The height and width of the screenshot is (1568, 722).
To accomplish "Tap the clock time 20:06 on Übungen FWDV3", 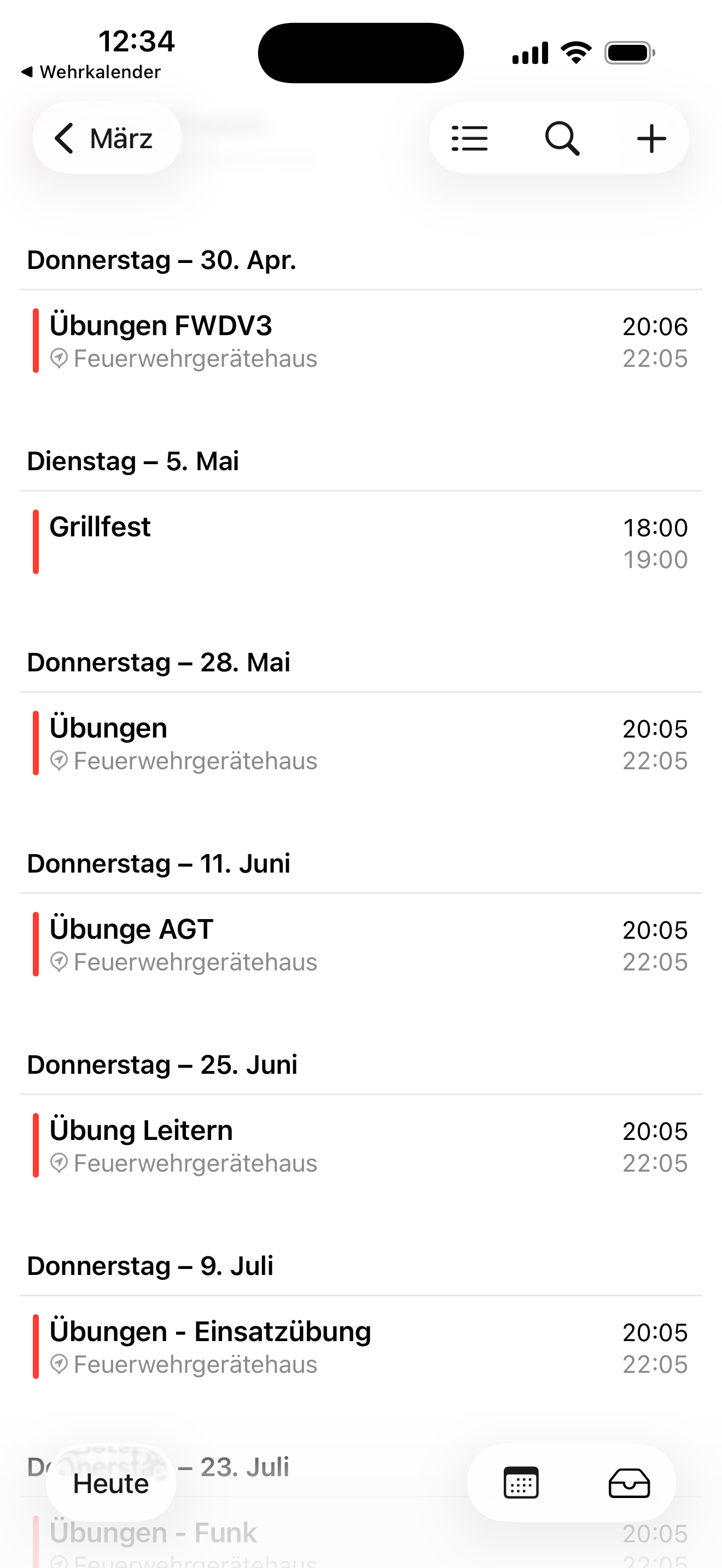I will point(656,326).
